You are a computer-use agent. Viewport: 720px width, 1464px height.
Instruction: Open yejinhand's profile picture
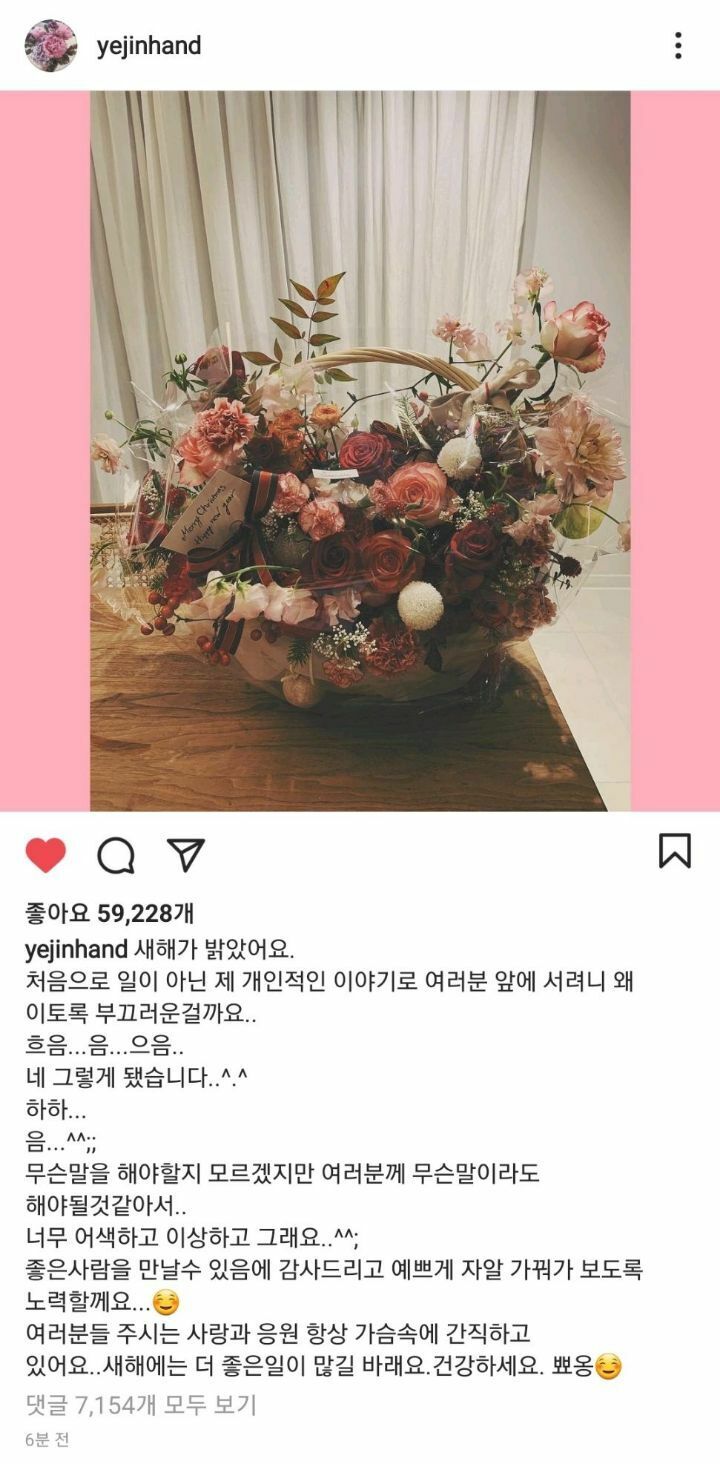(50, 45)
